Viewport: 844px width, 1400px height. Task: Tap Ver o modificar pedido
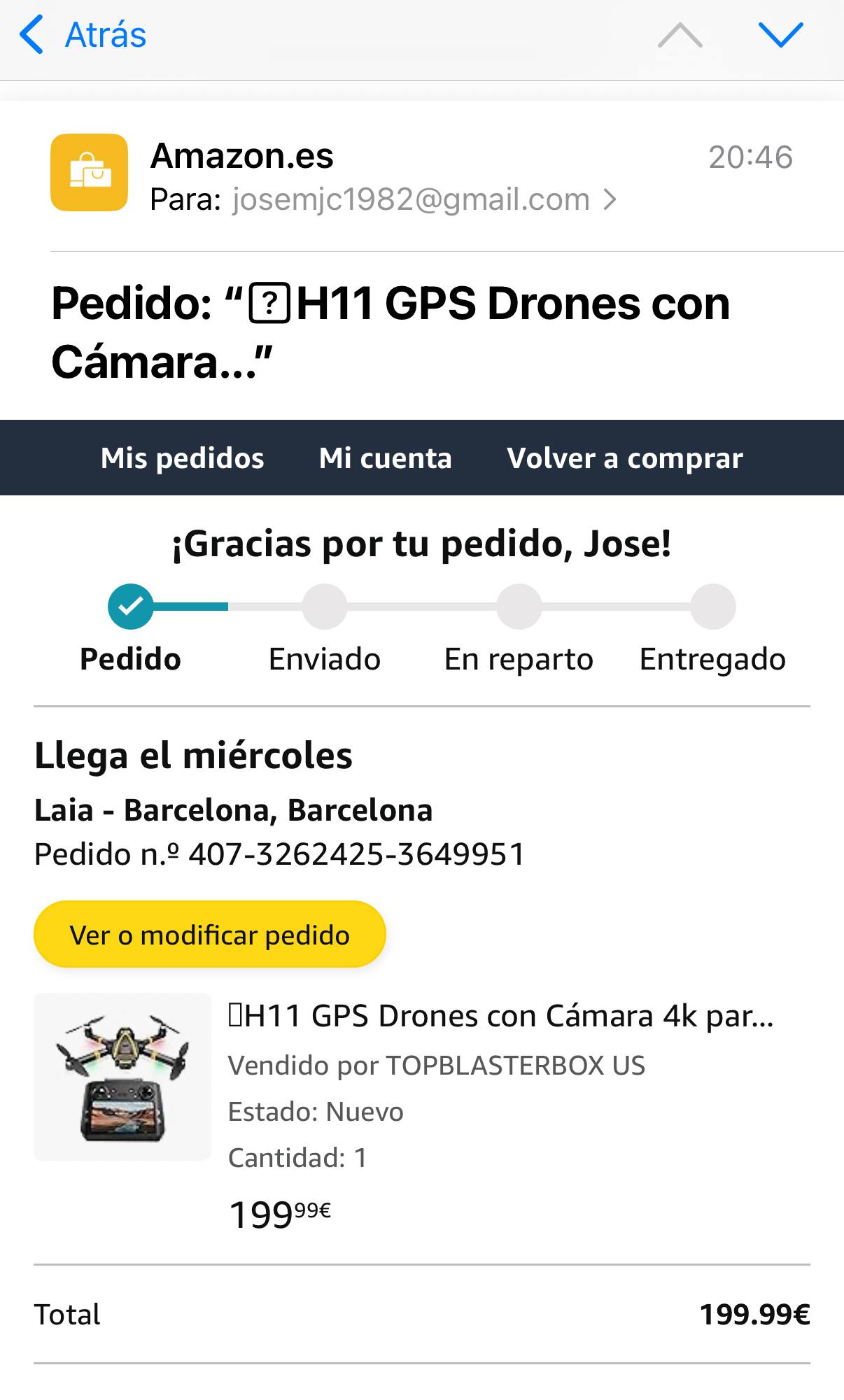[210, 935]
